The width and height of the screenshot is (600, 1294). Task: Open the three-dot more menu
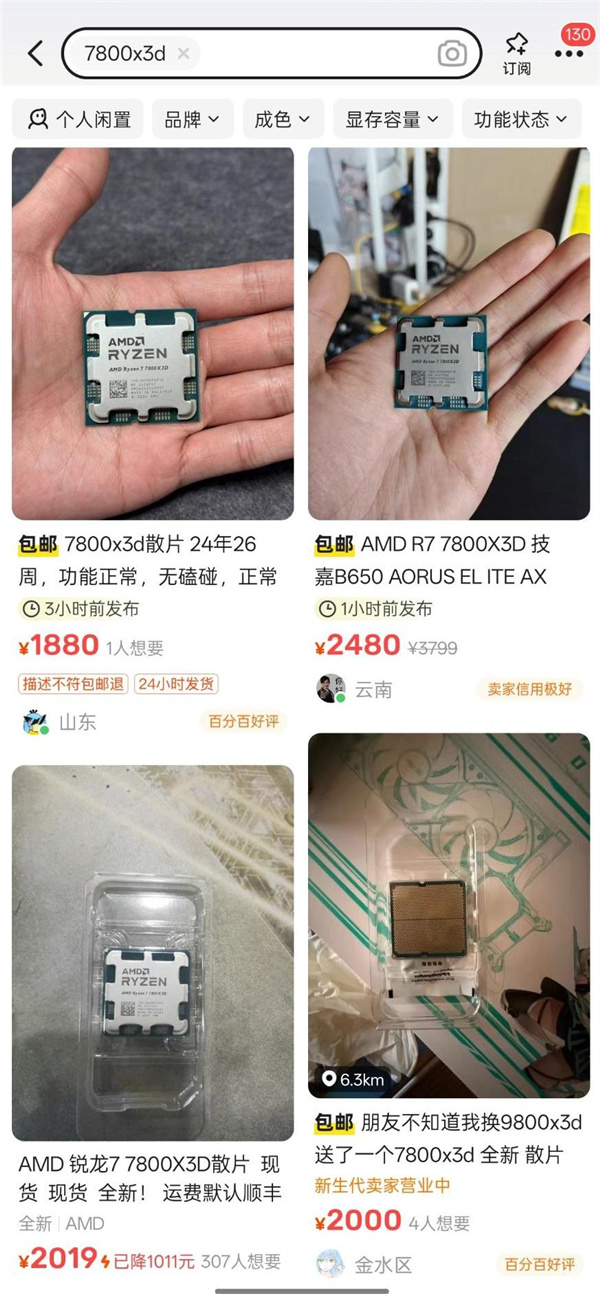click(x=568, y=54)
